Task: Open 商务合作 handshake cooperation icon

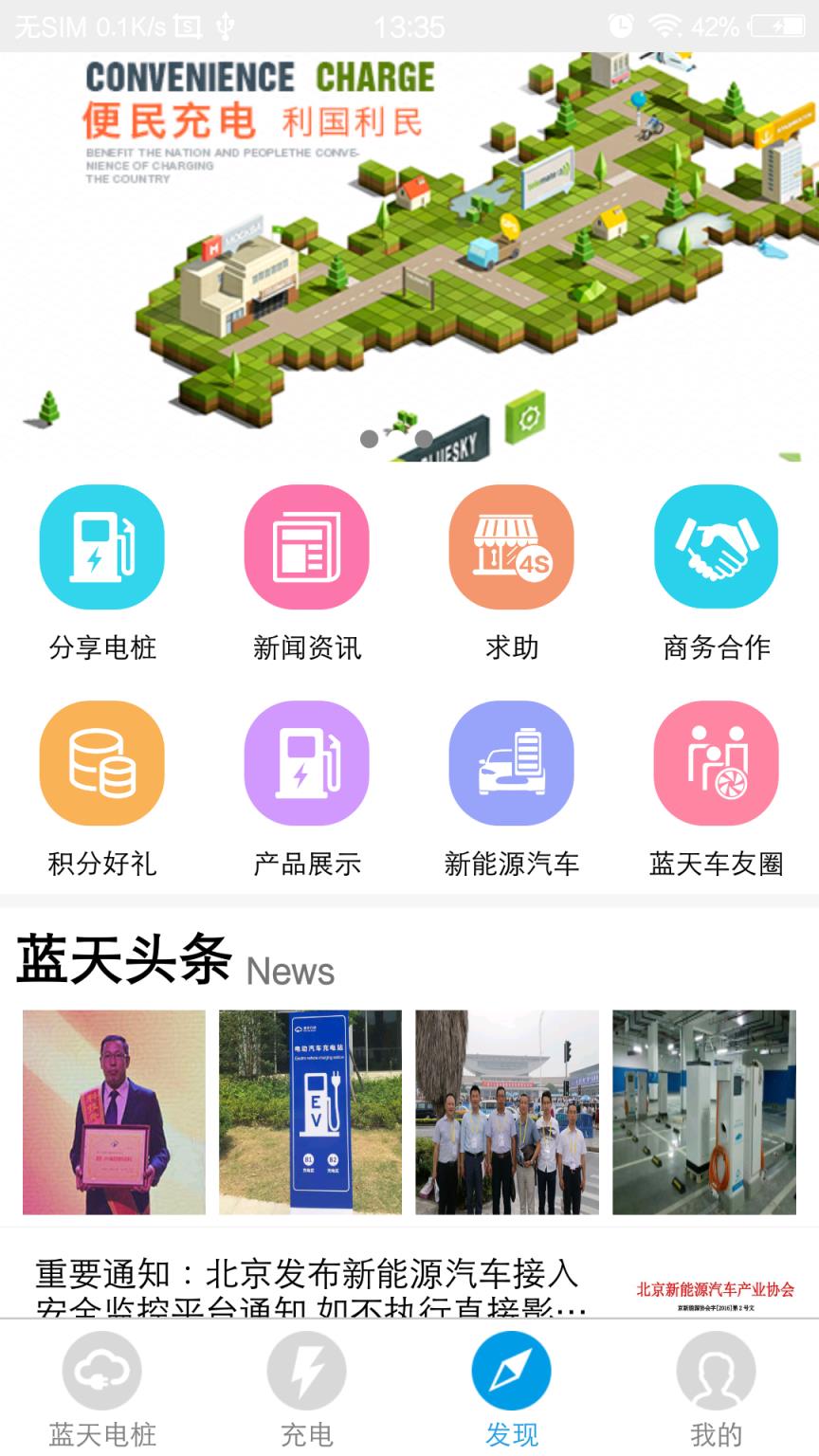Action: [x=716, y=547]
